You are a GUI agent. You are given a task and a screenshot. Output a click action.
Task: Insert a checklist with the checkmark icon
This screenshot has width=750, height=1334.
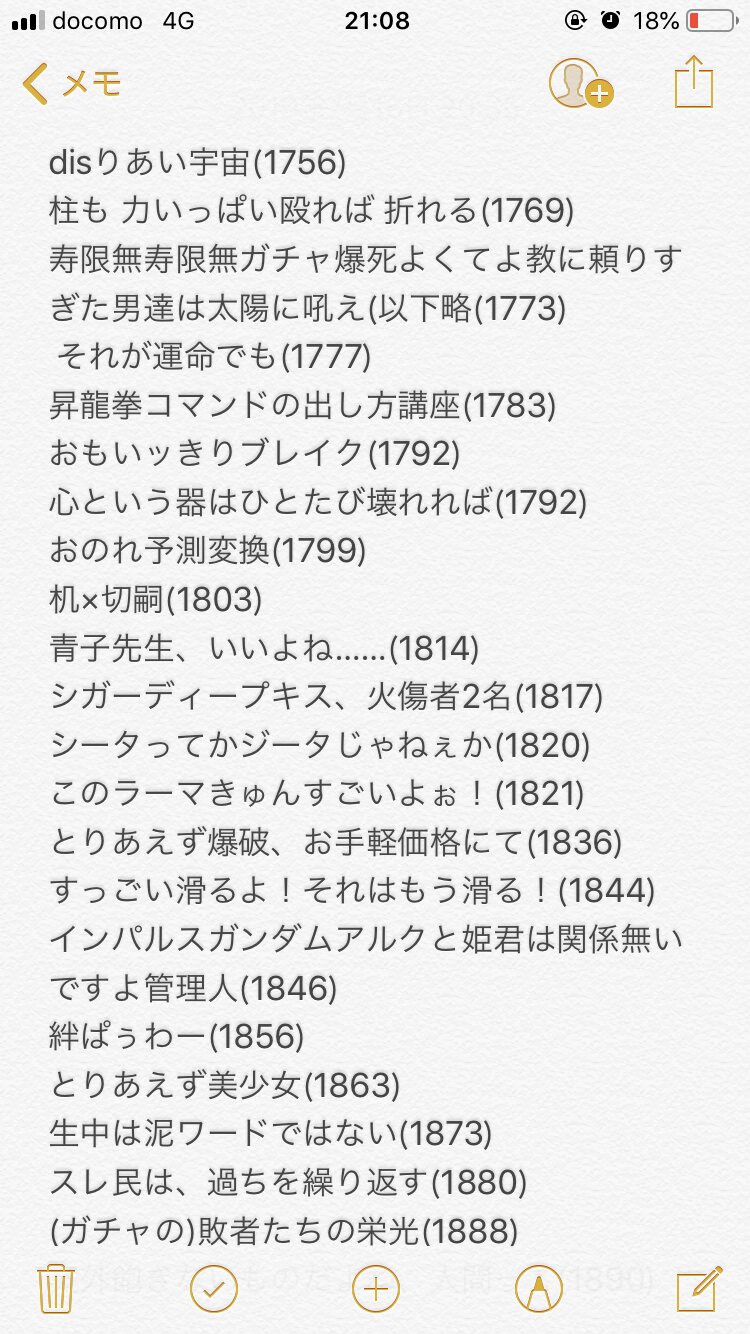(x=213, y=1287)
